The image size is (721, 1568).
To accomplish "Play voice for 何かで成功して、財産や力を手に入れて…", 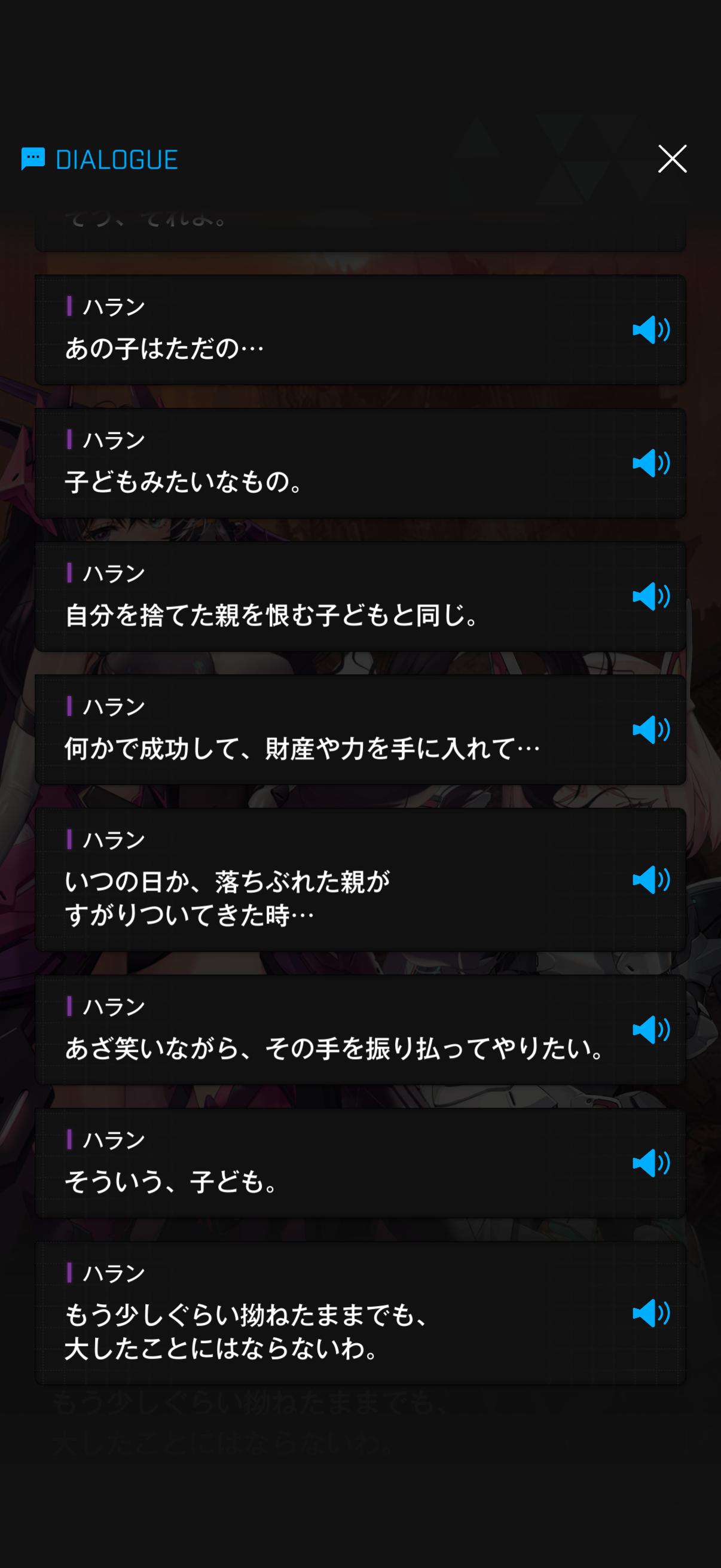I will coord(650,730).
